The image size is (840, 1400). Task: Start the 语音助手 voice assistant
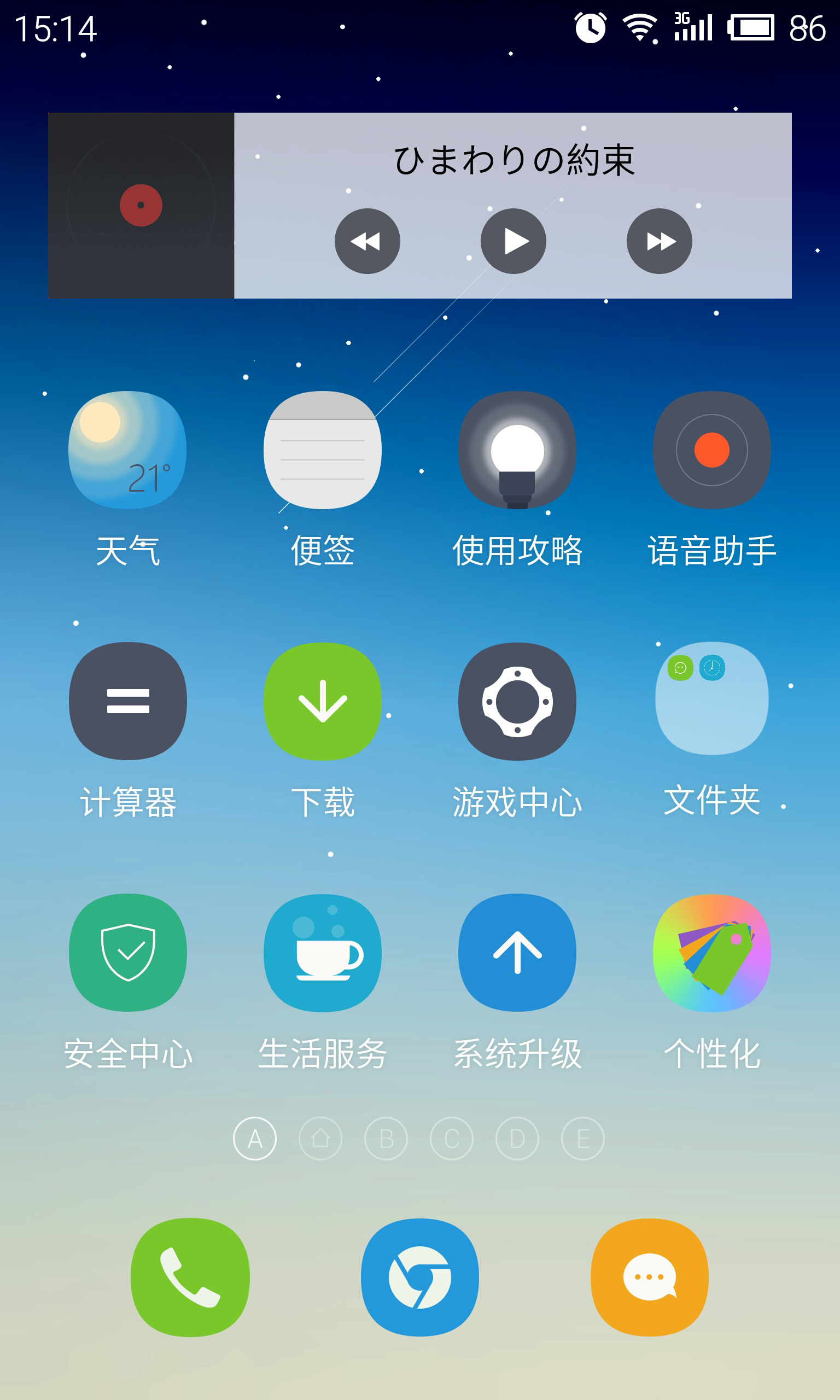711,451
